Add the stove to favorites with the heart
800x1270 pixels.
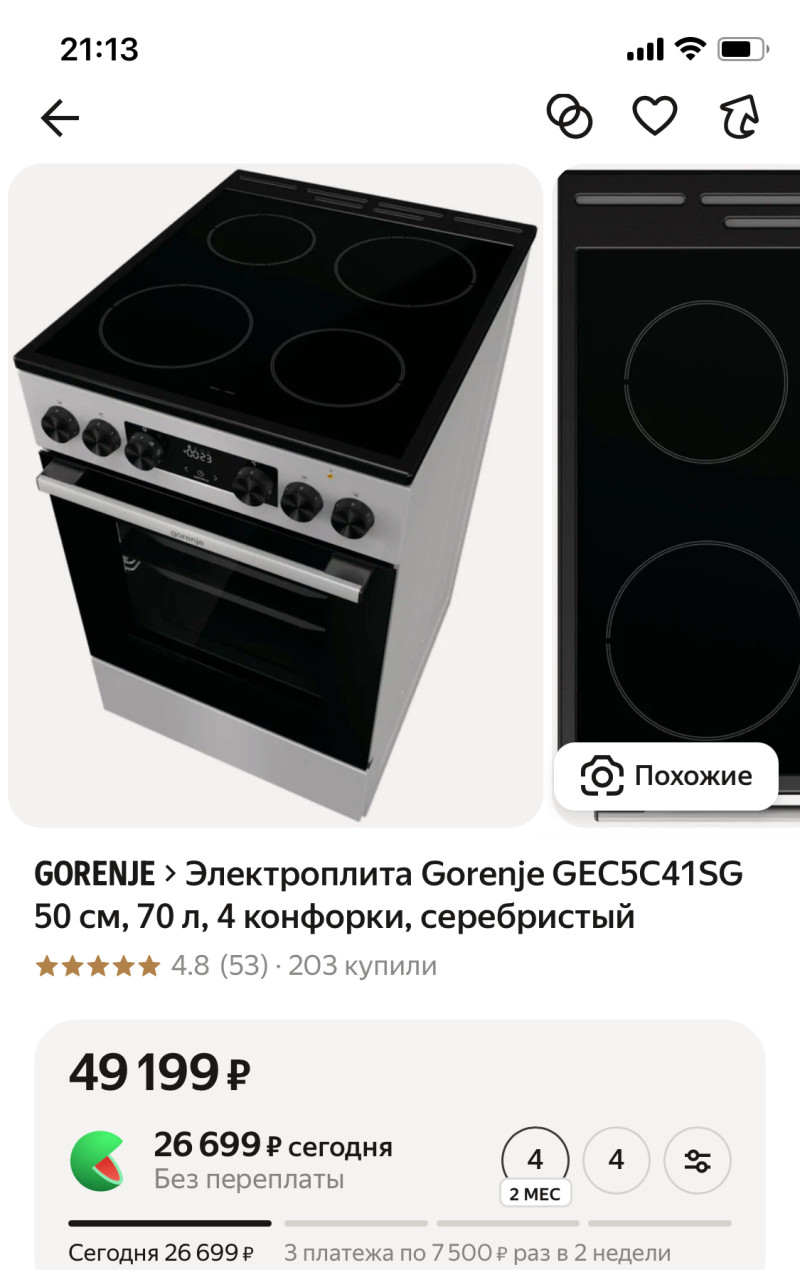coord(655,117)
